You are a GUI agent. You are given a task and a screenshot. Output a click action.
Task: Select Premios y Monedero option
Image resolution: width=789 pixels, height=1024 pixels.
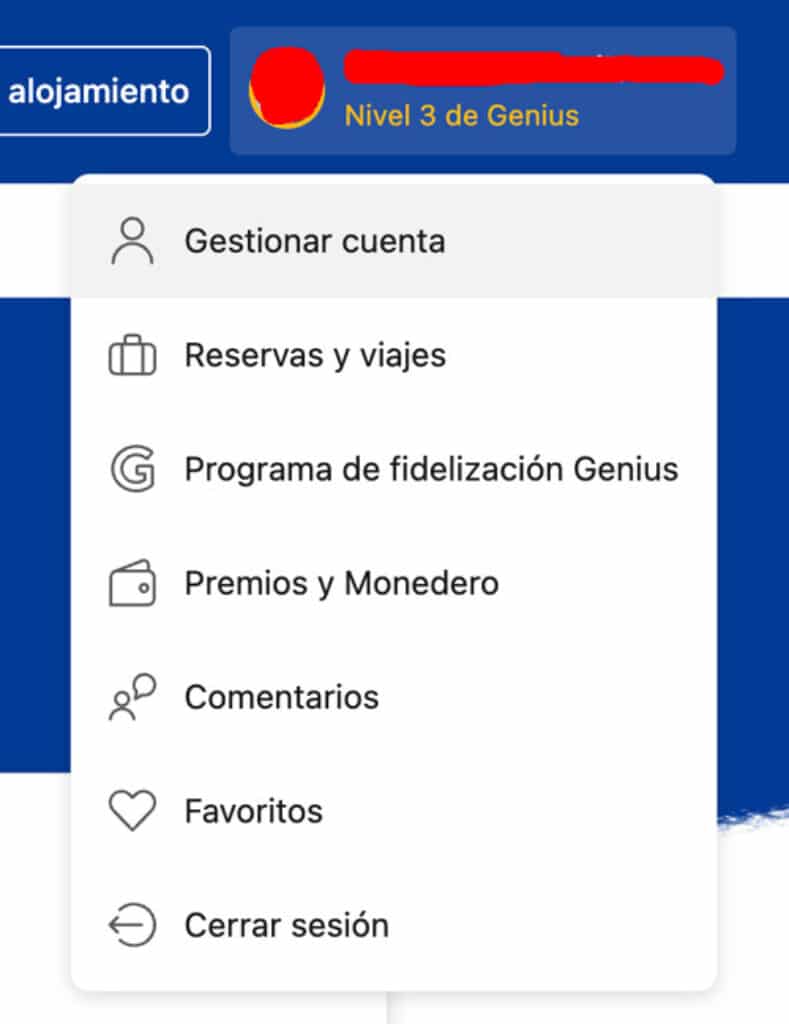pos(340,583)
